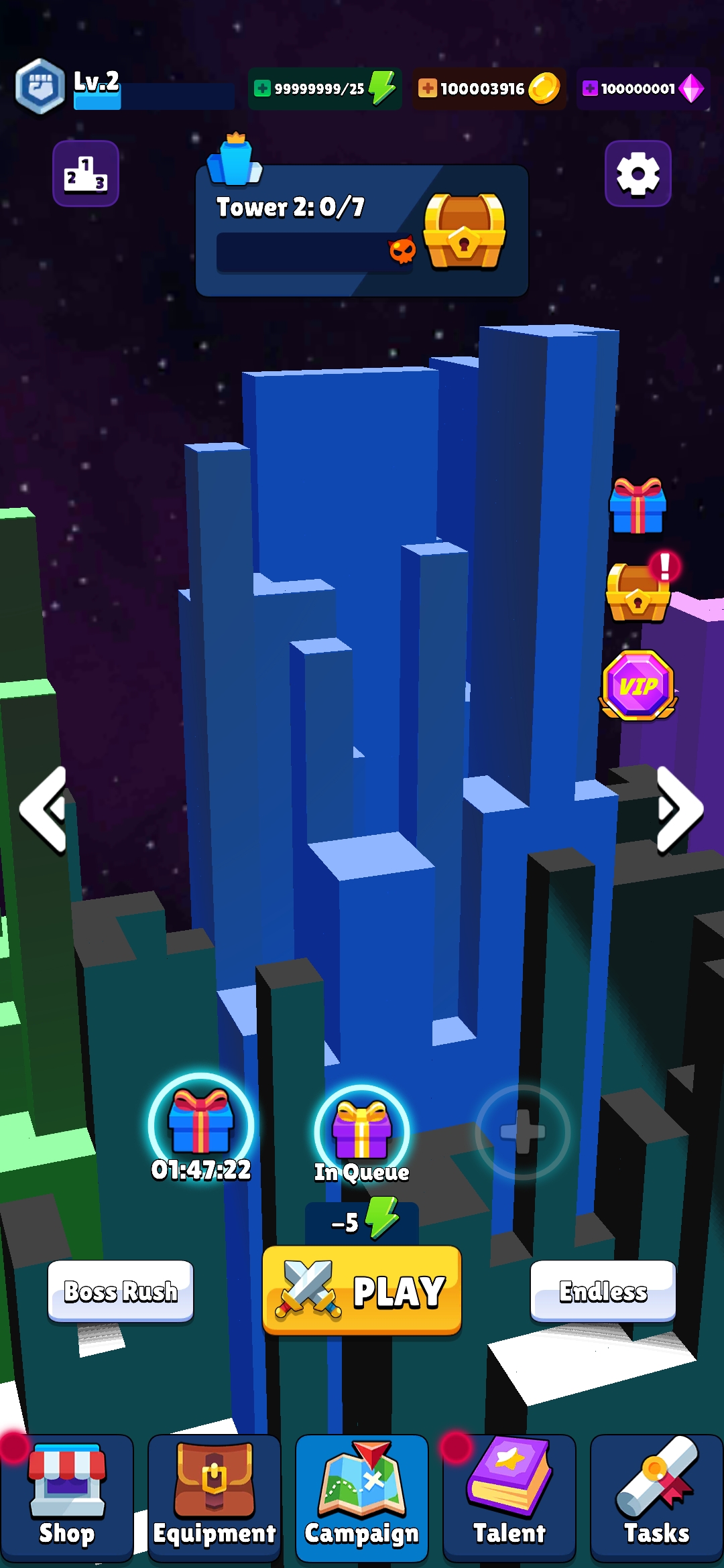Go to the previous tower with the left arrow

click(x=44, y=809)
